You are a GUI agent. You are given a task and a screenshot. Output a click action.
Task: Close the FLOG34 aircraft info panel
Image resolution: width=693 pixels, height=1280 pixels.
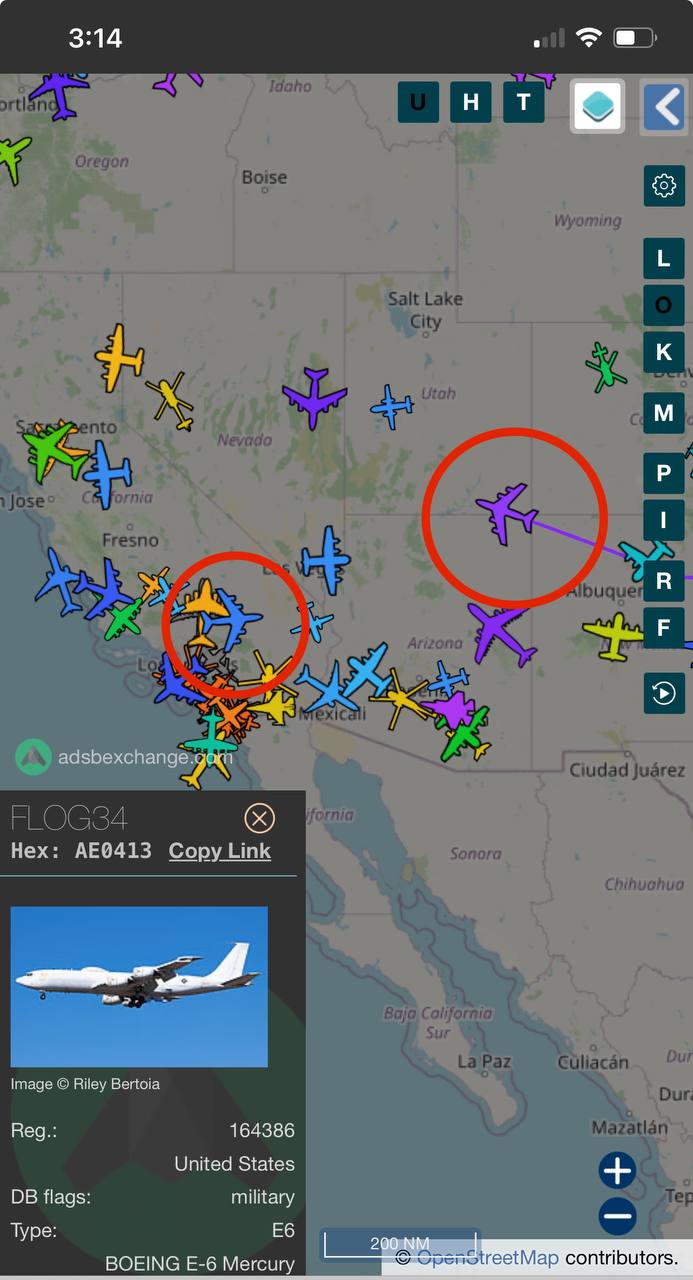[x=259, y=819]
